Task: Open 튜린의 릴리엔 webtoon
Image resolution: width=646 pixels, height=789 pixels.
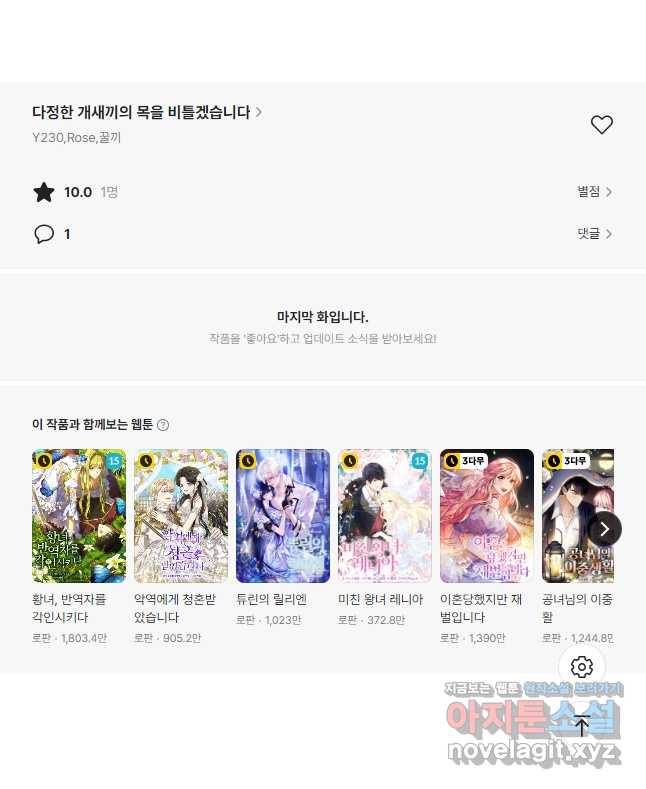Action: point(283,516)
